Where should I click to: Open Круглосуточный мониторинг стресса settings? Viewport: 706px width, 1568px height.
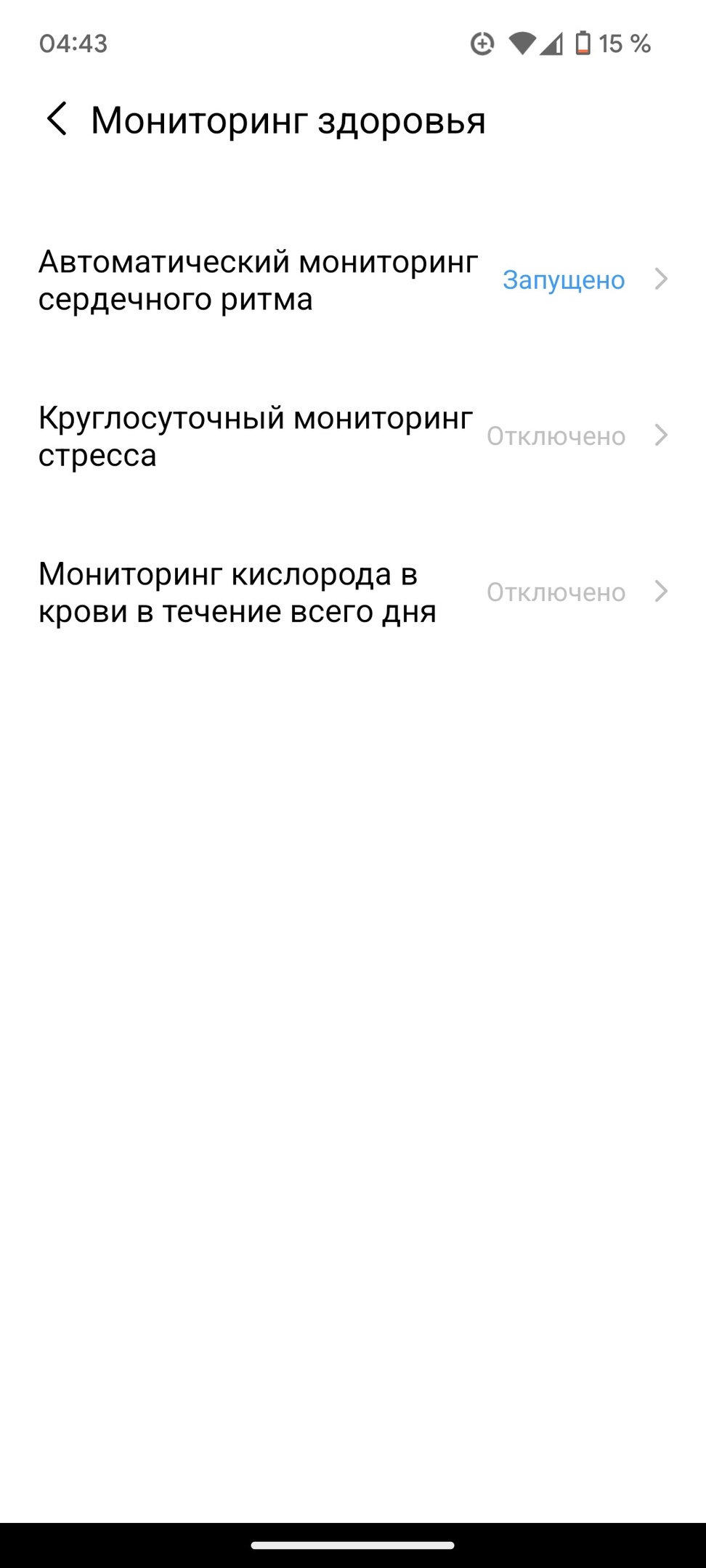(353, 436)
